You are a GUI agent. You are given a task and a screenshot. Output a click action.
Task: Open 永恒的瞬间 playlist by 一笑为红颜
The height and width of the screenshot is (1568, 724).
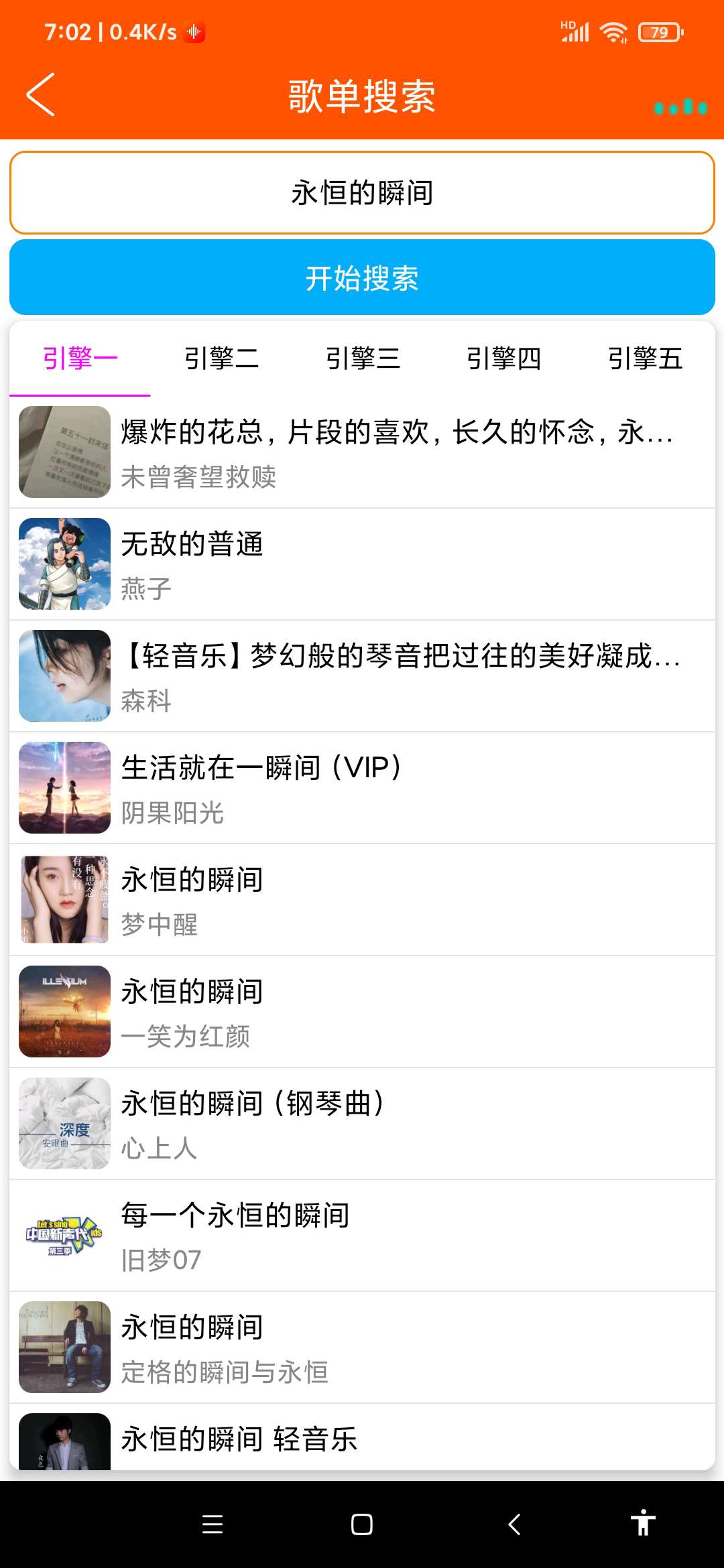click(x=362, y=1012)
